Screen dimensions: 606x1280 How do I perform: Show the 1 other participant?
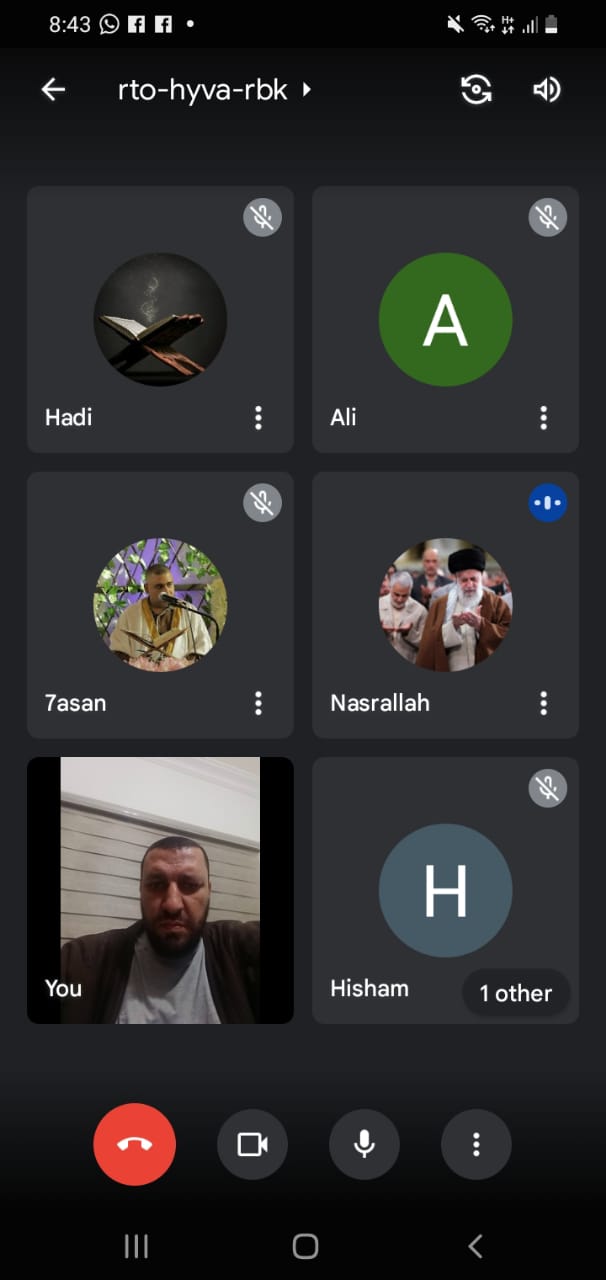[x=515, y=993]
